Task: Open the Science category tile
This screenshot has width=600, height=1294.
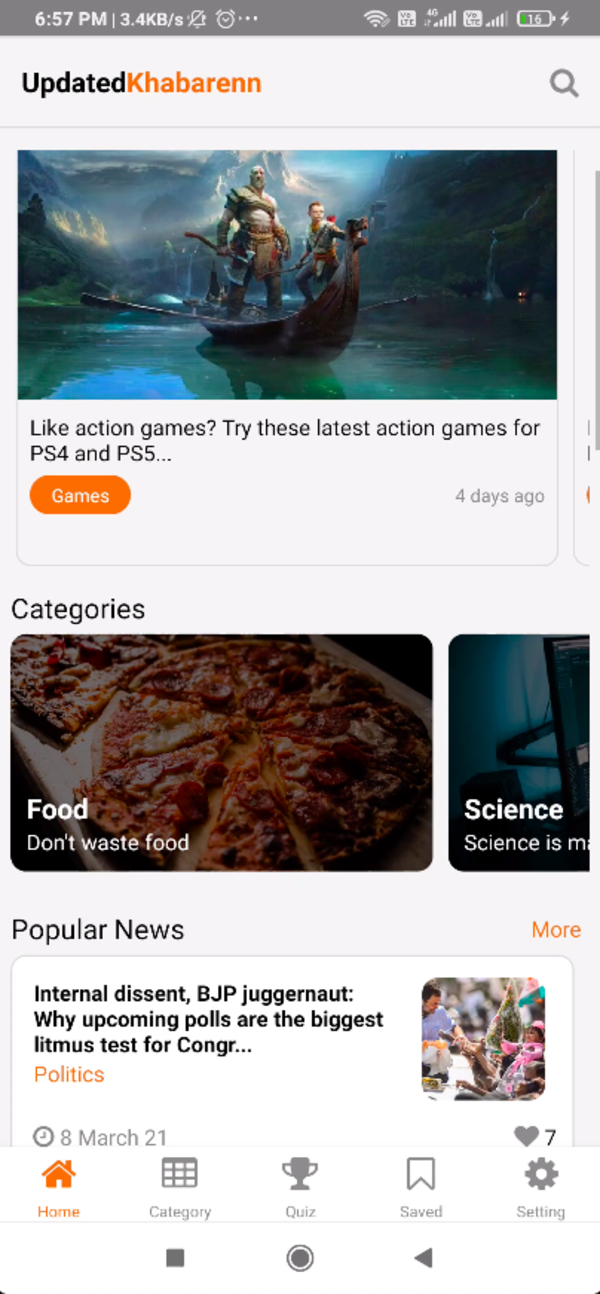Action: click(520, 752)
